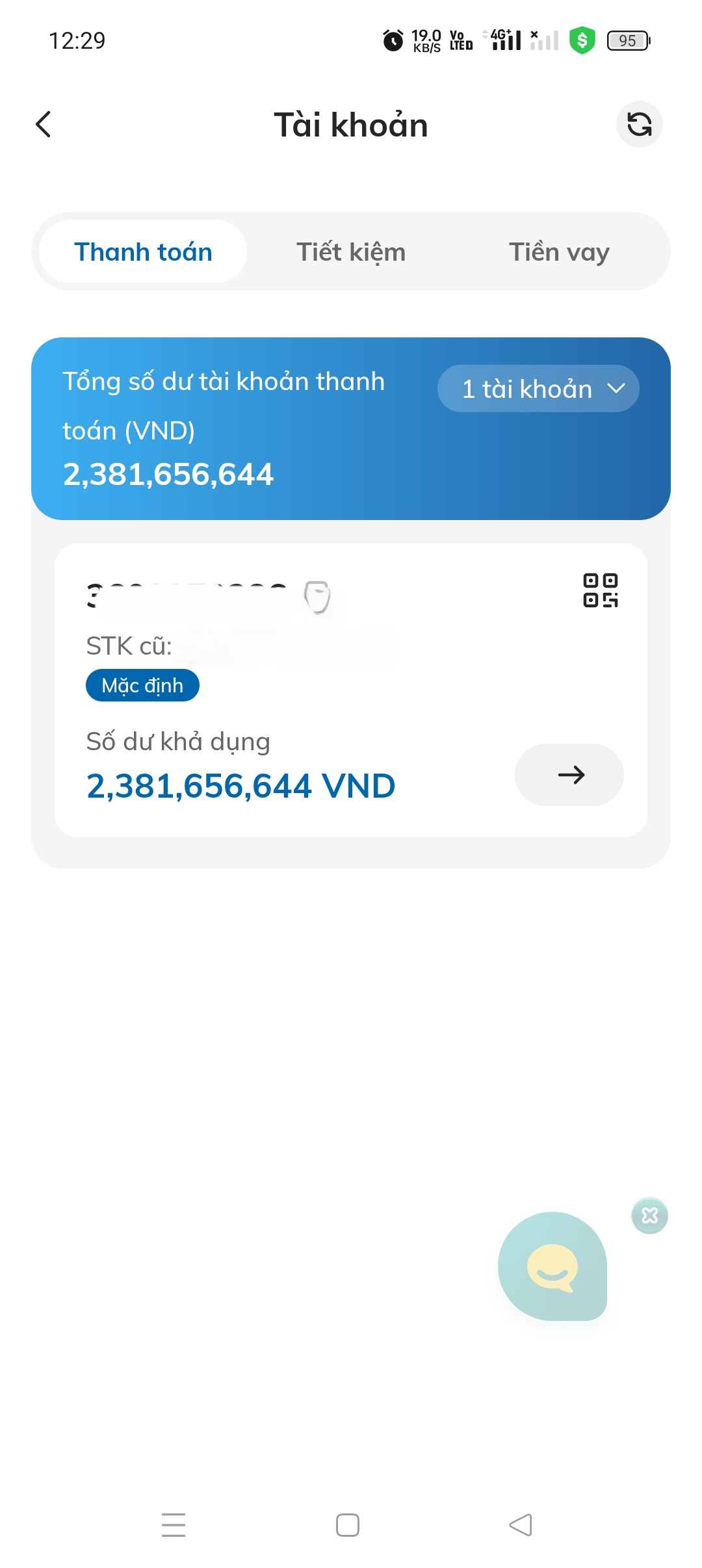The height and width of the screenshot is (1568, 702).
Task: Switch to the Tiết kiệm tab
Action: (x=351, y=252)
